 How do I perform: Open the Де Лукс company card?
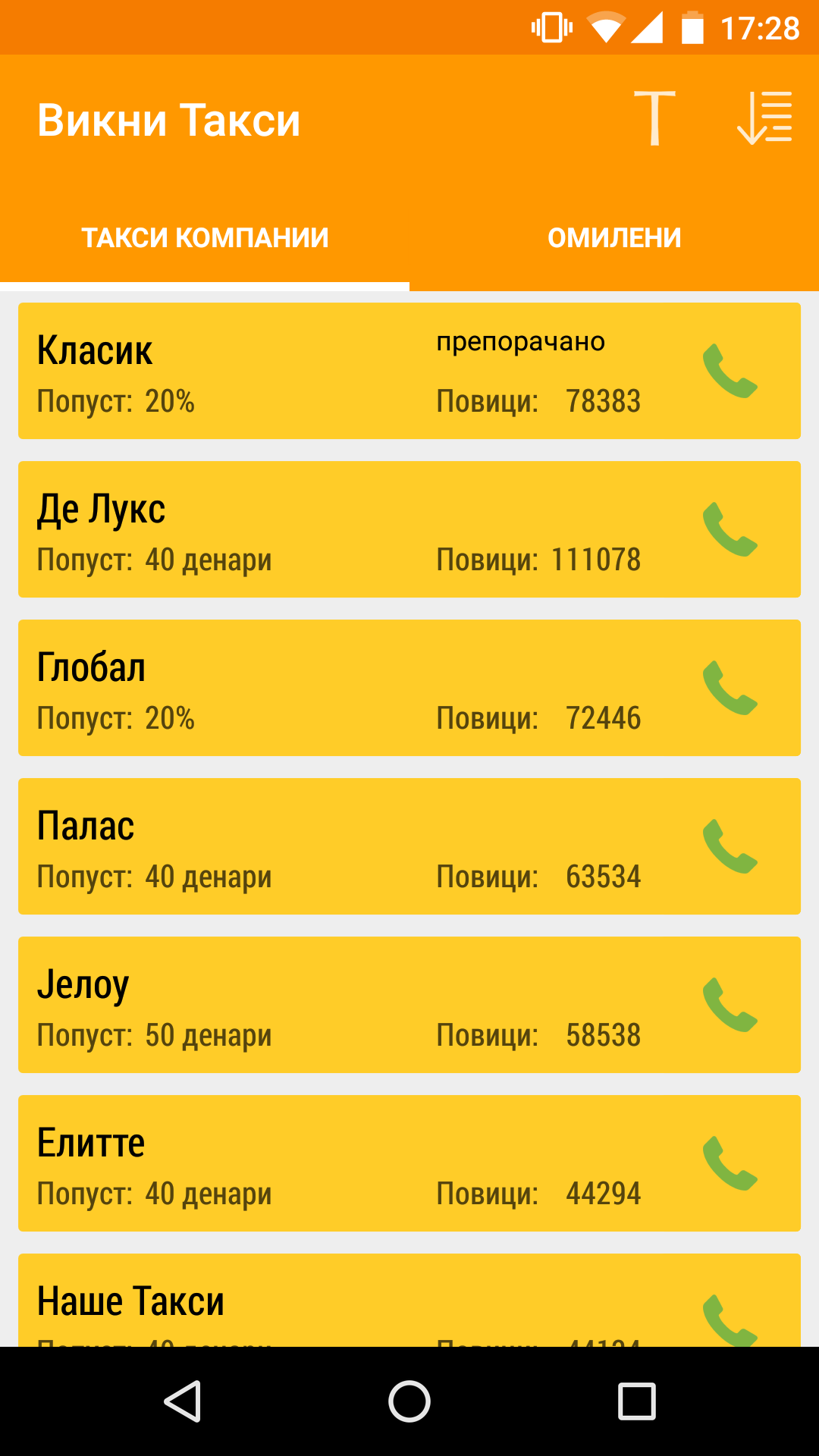pyautogui.click(x=409, y=529)
